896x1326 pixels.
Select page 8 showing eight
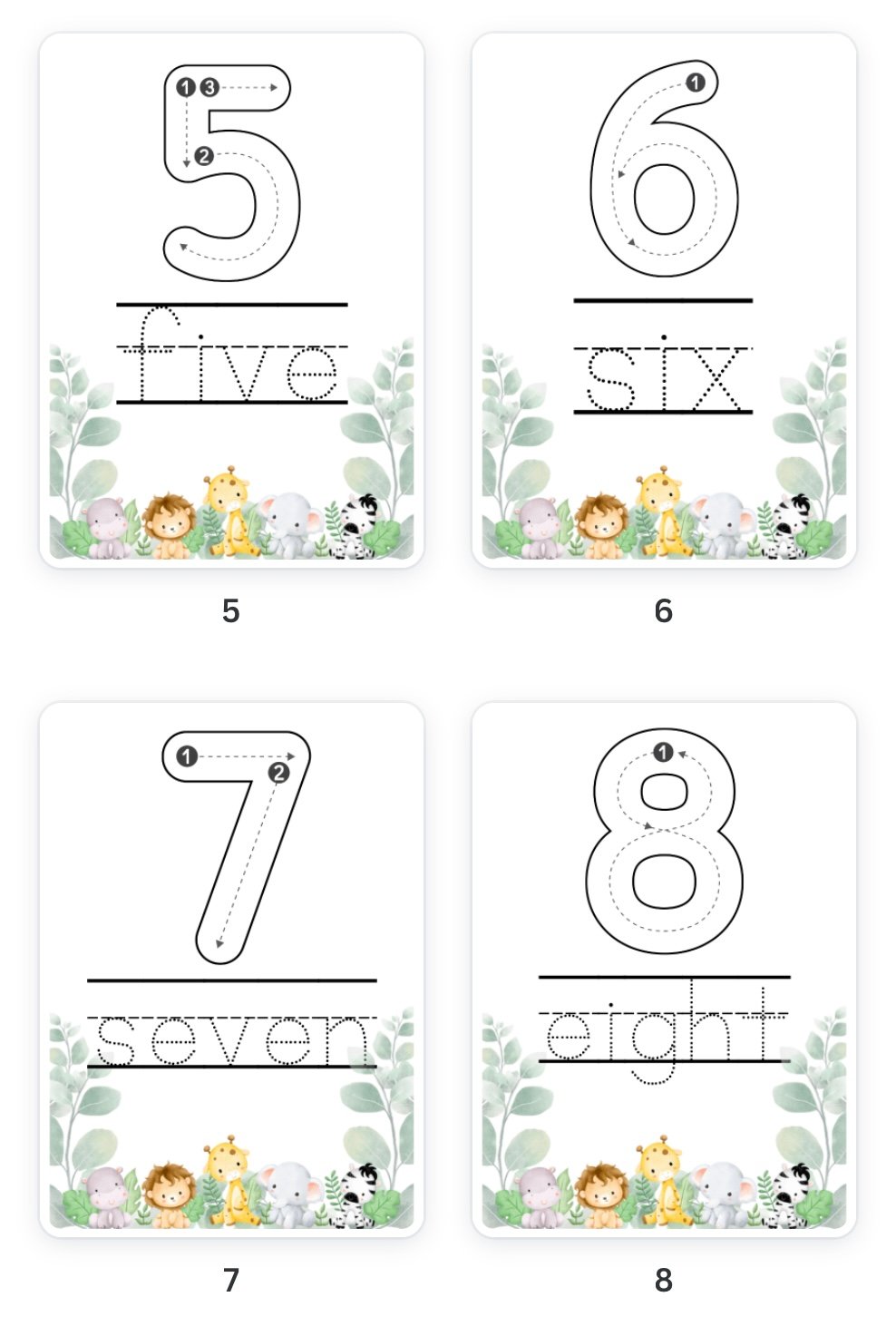point(664,969)
